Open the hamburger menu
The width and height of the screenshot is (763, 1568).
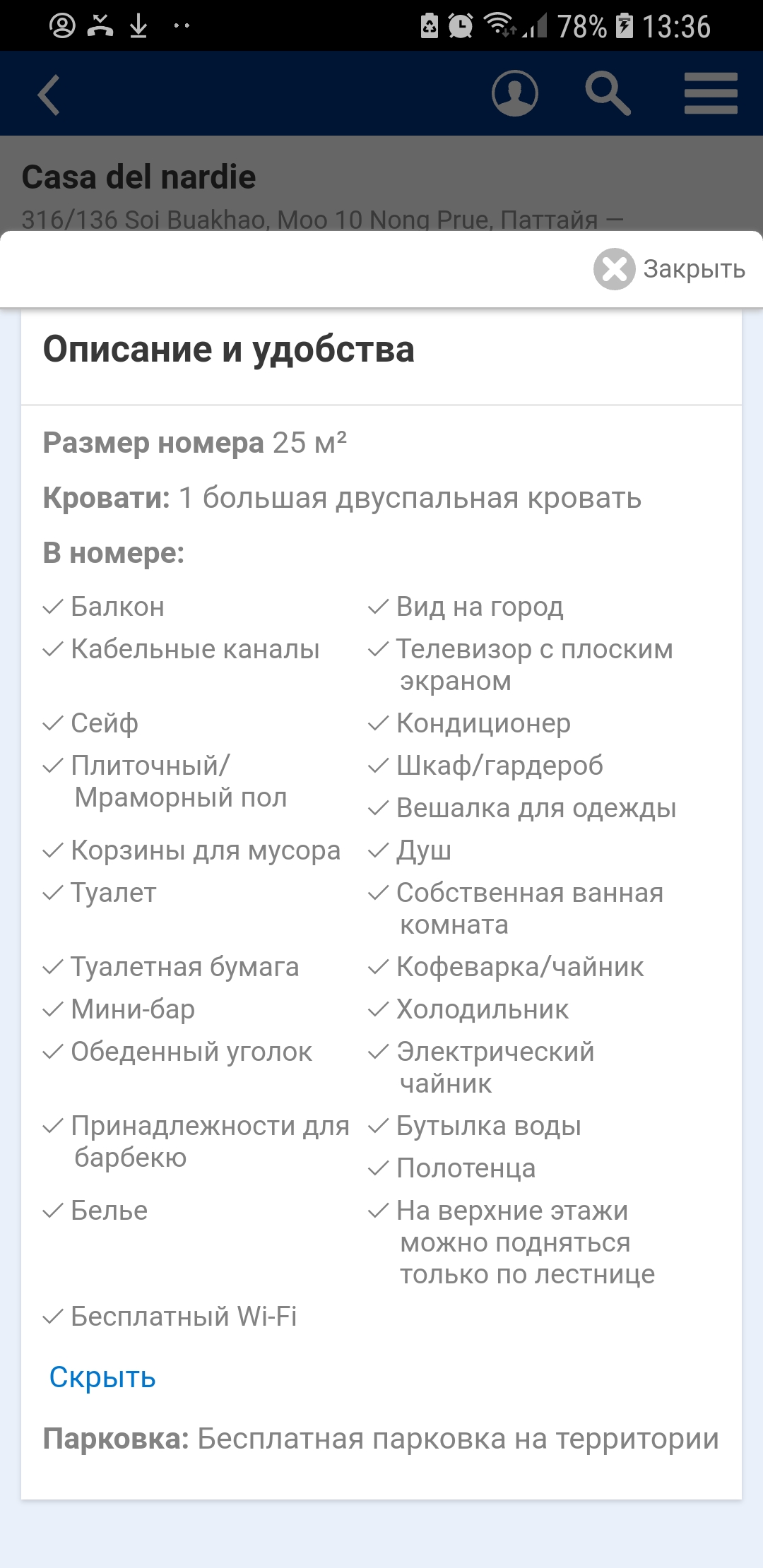click(x=710, y=93)
